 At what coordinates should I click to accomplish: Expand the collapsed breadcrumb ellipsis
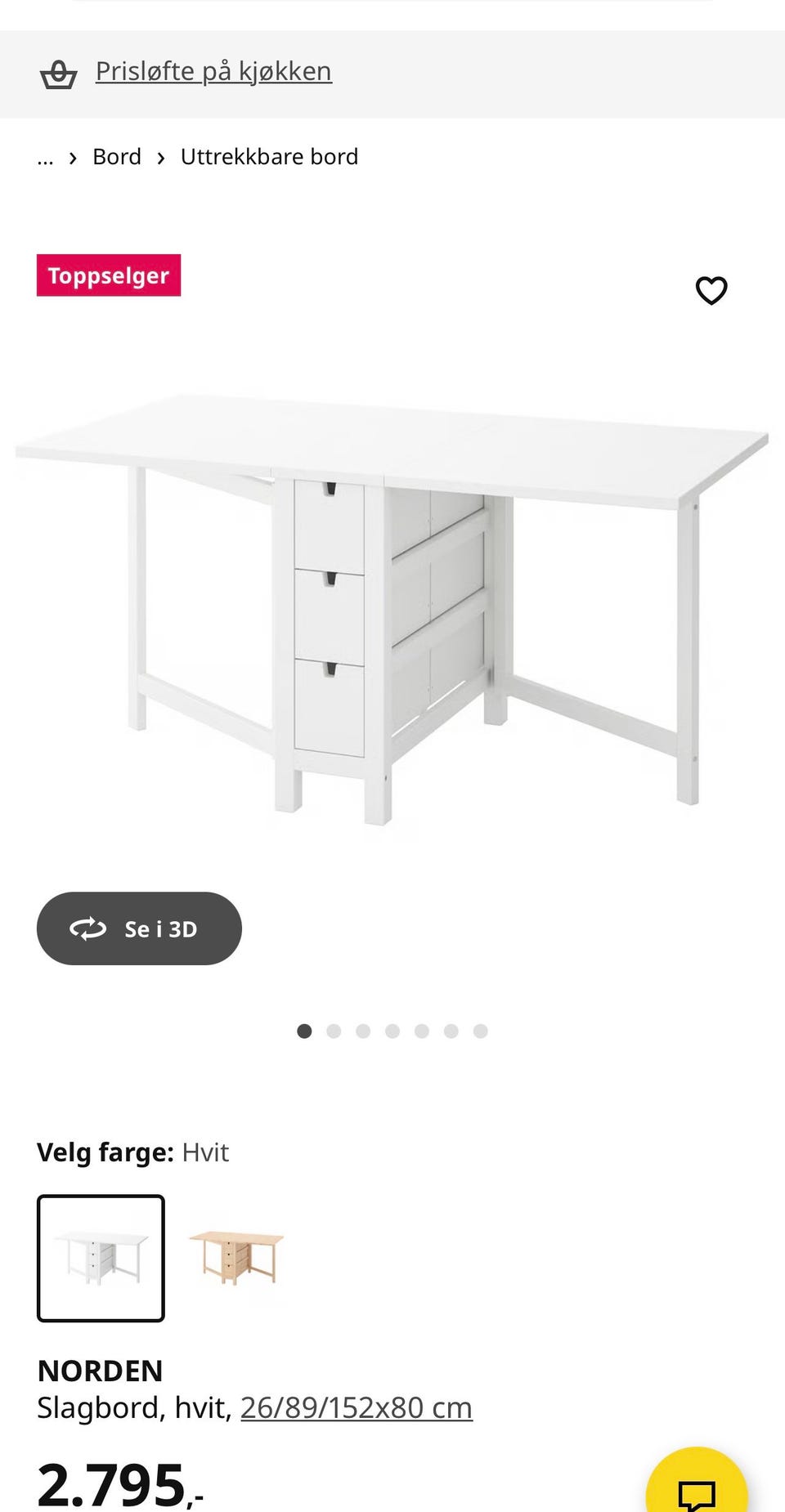(x=45, y=157)
